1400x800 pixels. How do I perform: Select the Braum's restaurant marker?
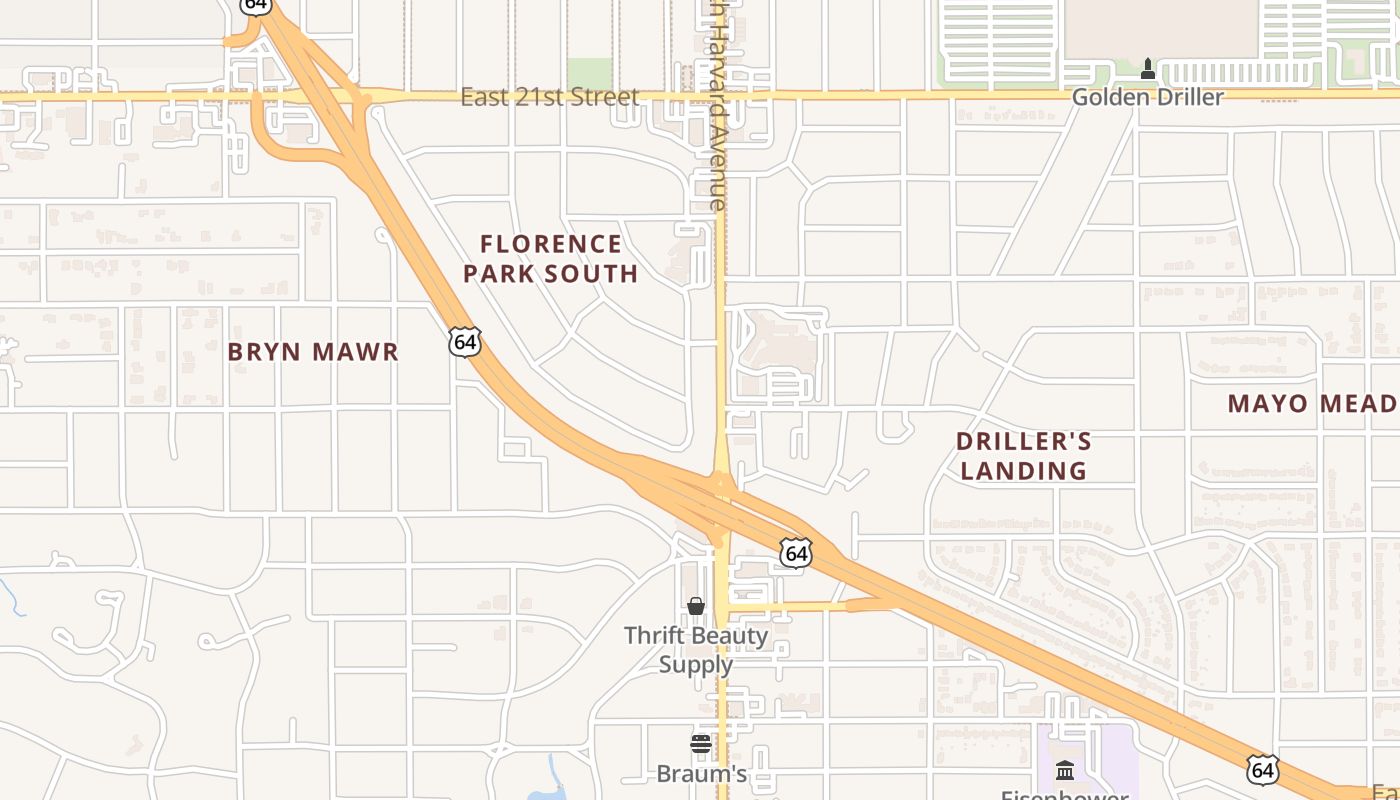coord(701,743)
